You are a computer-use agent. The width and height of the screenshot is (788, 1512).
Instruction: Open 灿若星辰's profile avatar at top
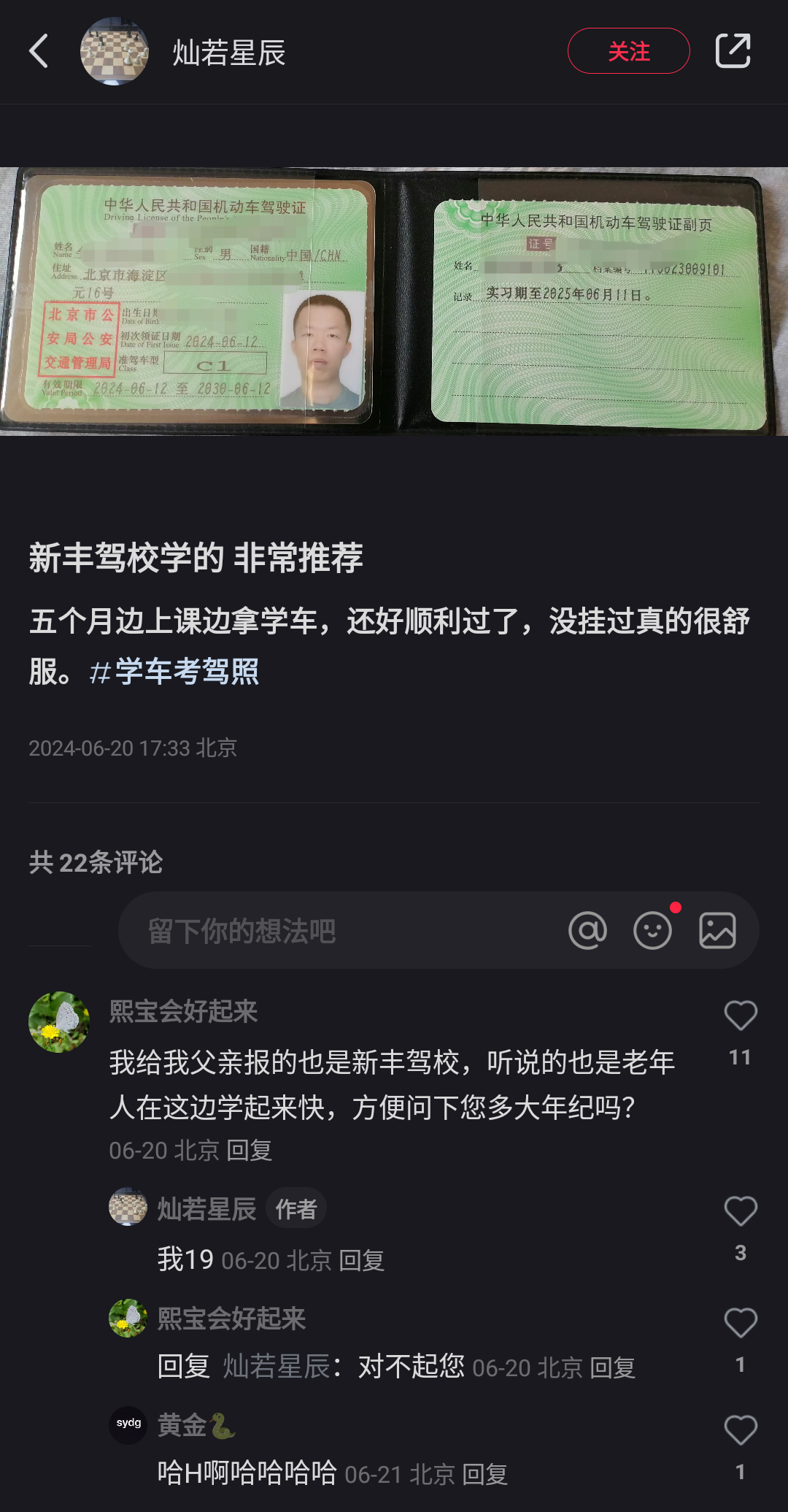click(115, 51)
